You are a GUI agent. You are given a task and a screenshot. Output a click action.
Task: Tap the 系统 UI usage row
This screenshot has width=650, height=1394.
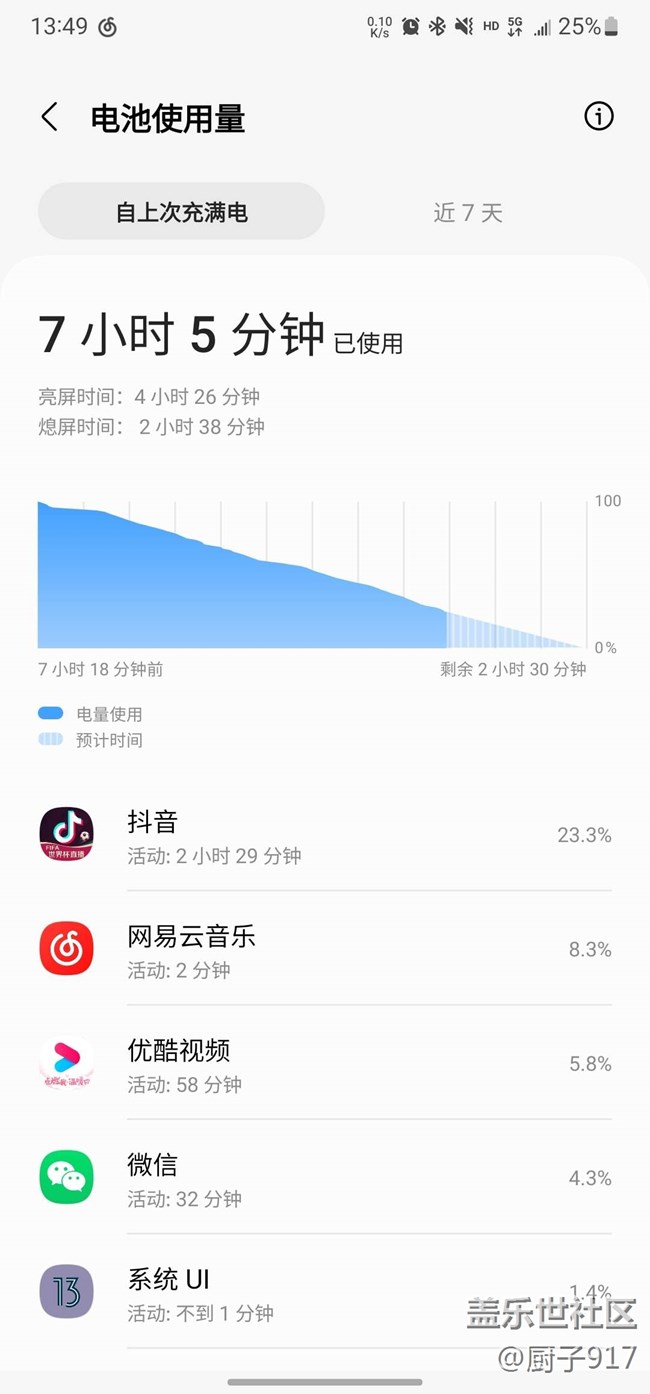(x=325, y=1292)
